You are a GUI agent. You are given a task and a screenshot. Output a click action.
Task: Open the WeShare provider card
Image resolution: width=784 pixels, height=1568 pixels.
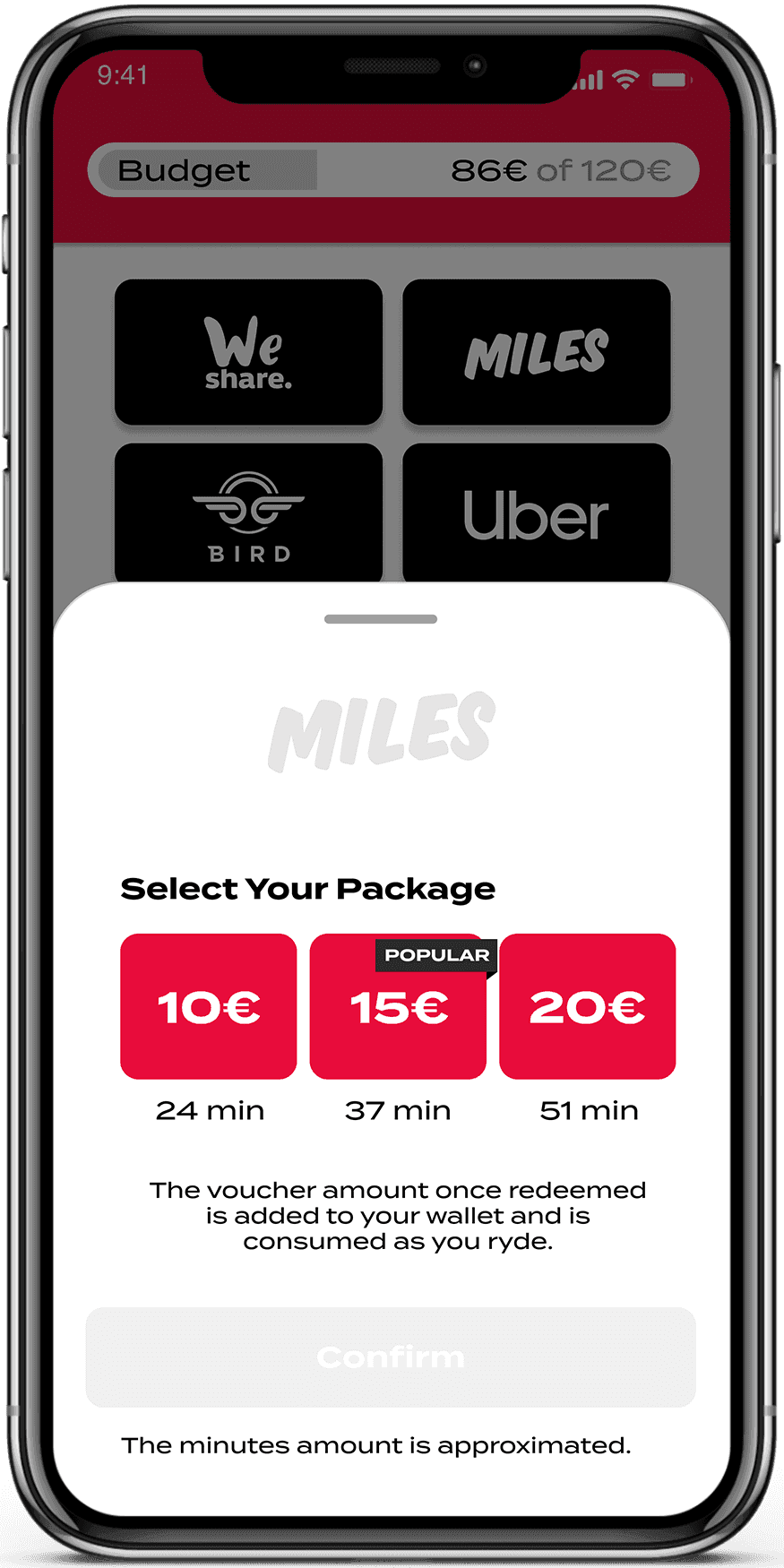click(248, 352)
